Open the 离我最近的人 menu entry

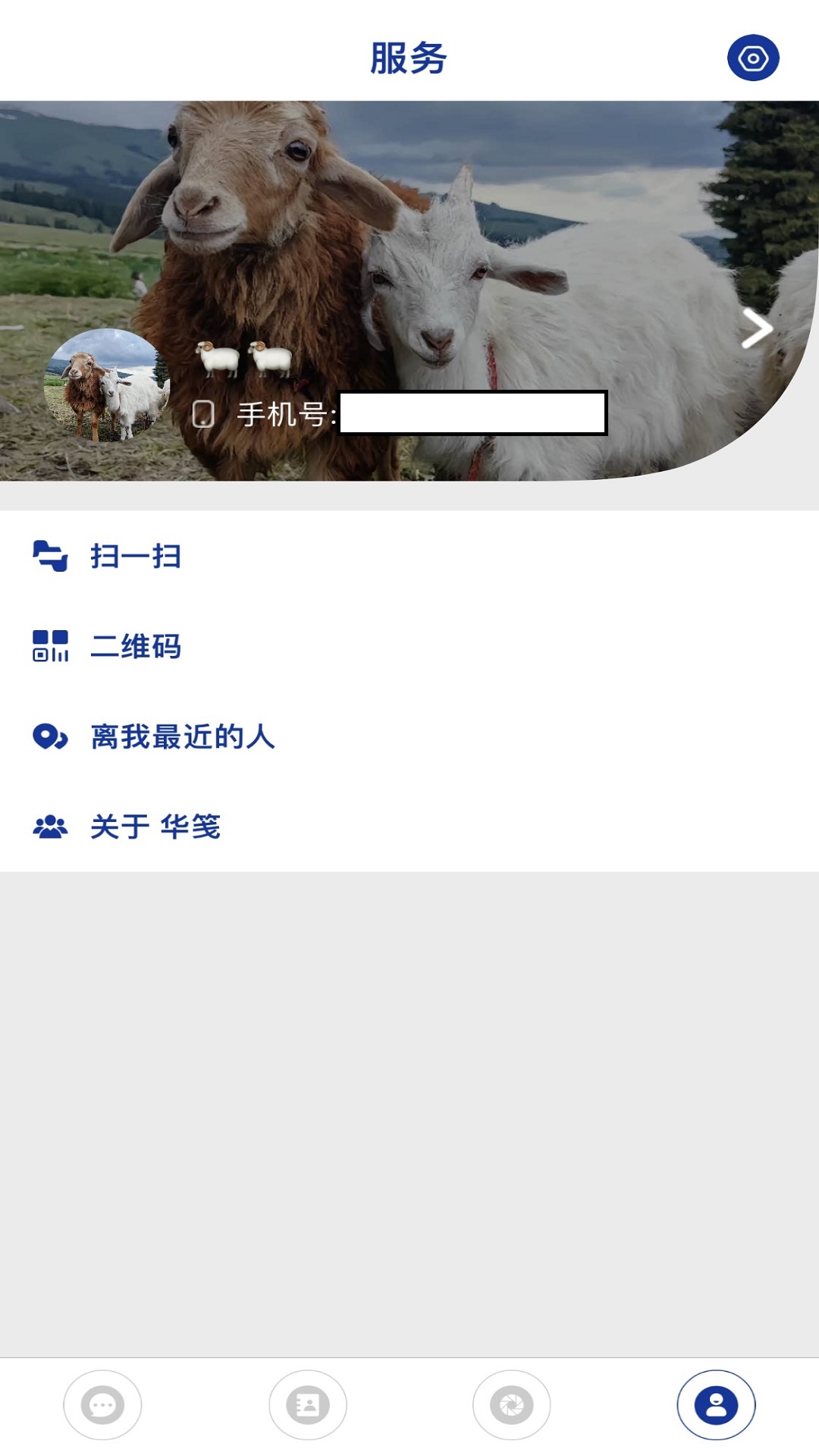[182, 735]
